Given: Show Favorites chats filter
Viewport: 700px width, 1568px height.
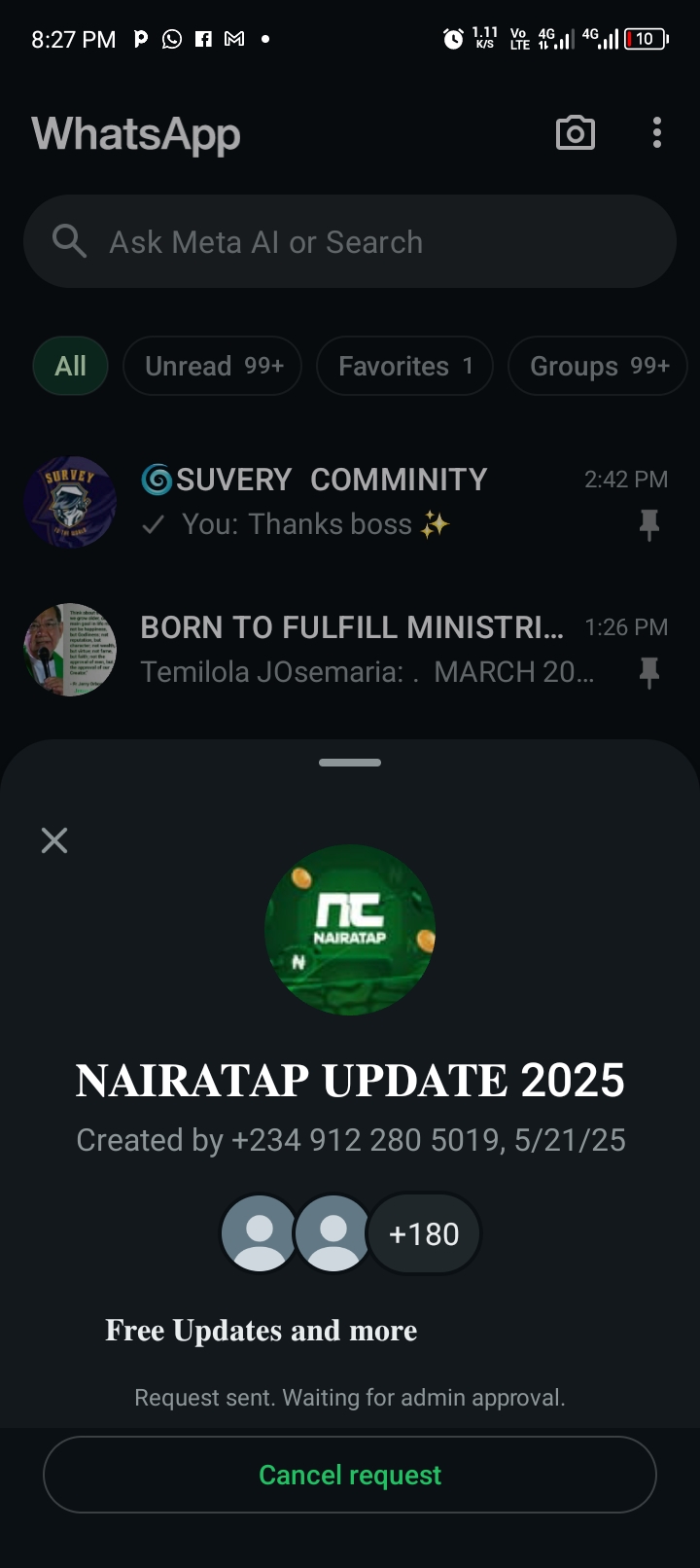Looking at the screenshot, I should (404, 366).
